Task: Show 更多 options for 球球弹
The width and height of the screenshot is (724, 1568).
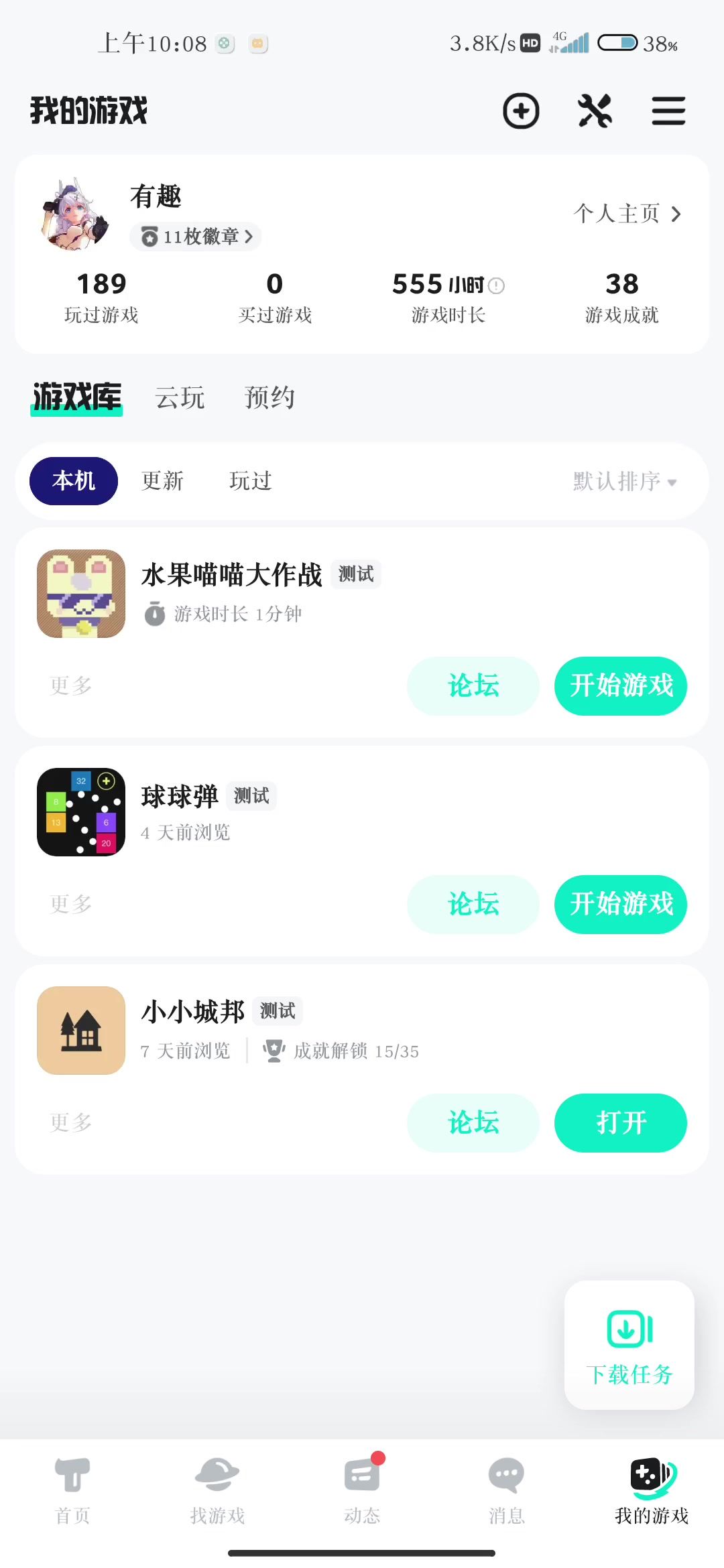Action: pyautogui.click(x=70, y=904)
